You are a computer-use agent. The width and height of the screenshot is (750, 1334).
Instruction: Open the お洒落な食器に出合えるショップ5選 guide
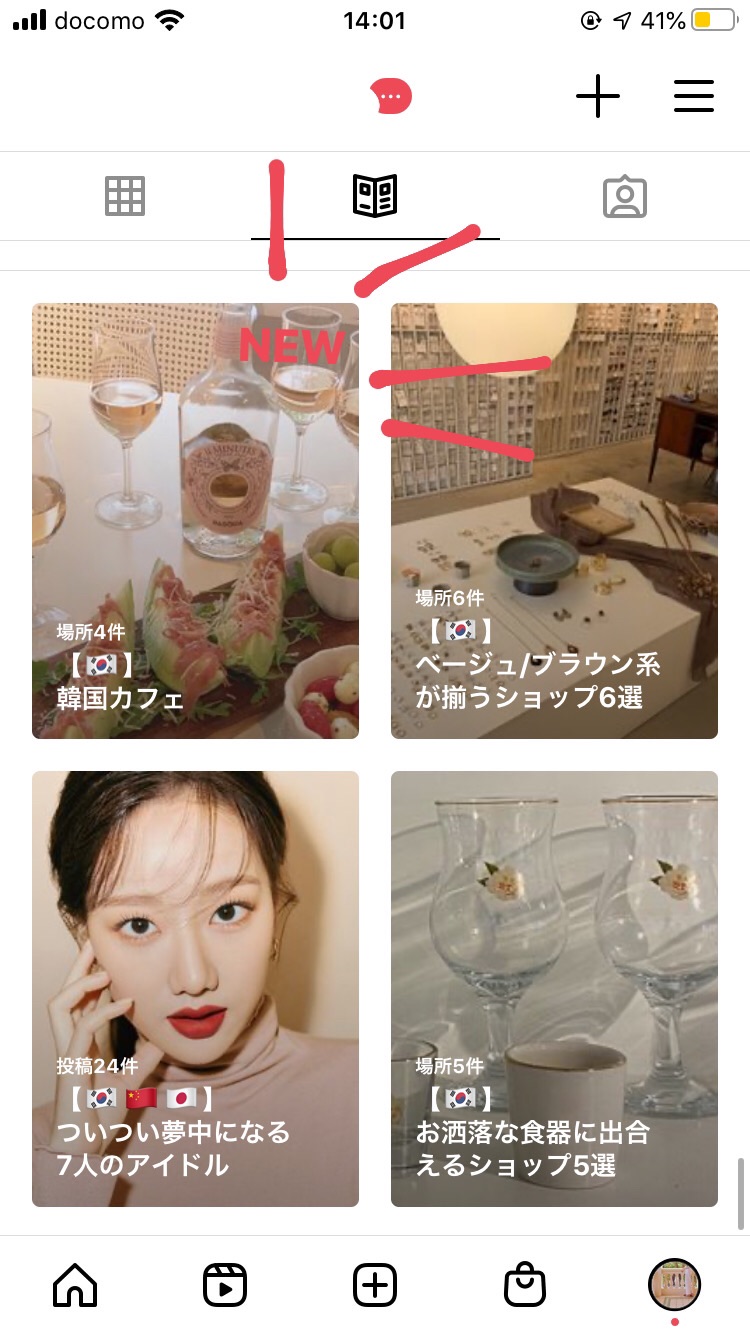[x=554, y=988]
